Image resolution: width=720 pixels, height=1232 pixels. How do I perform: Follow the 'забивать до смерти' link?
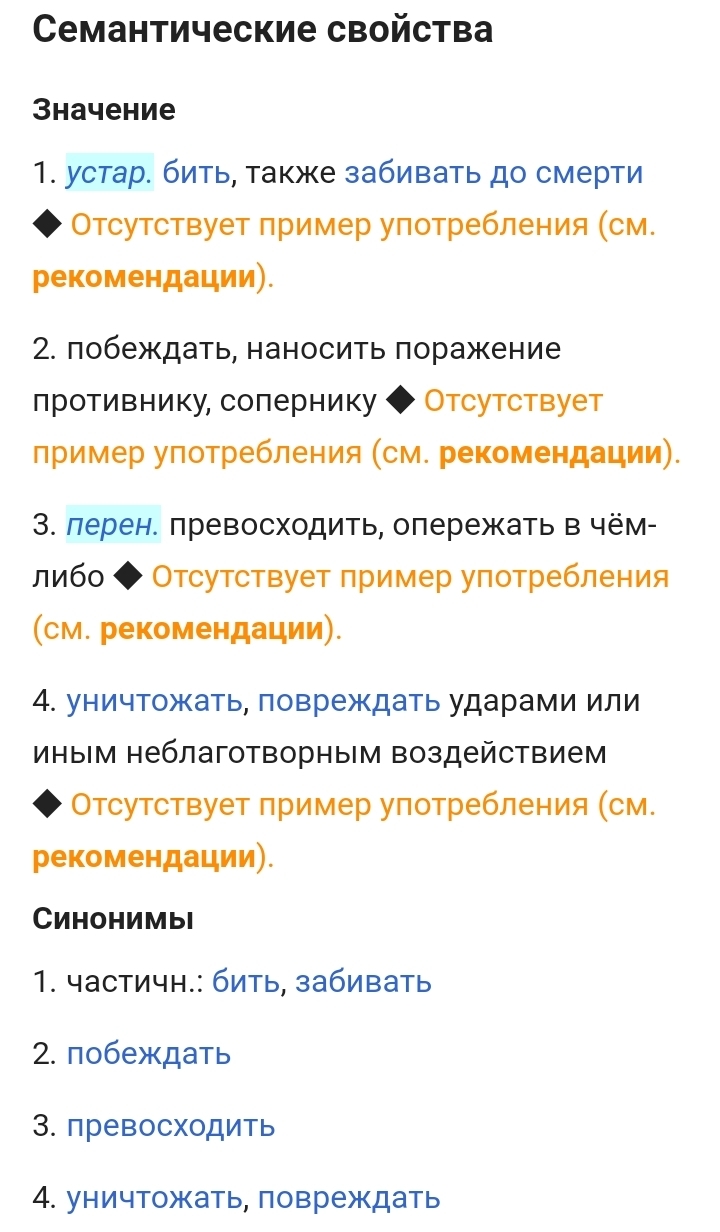(x=493, y=173)
